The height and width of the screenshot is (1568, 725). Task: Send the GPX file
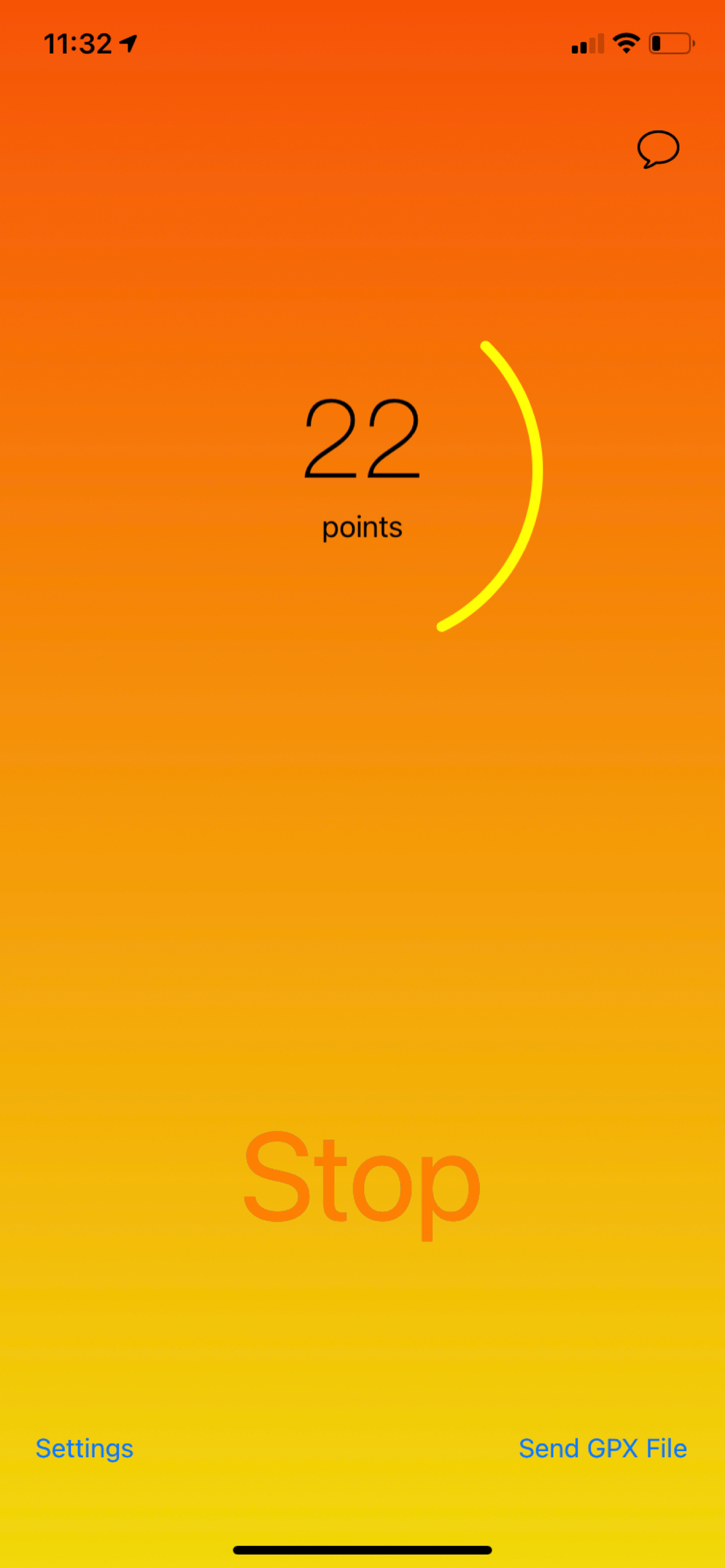[x=602, y=1449]
